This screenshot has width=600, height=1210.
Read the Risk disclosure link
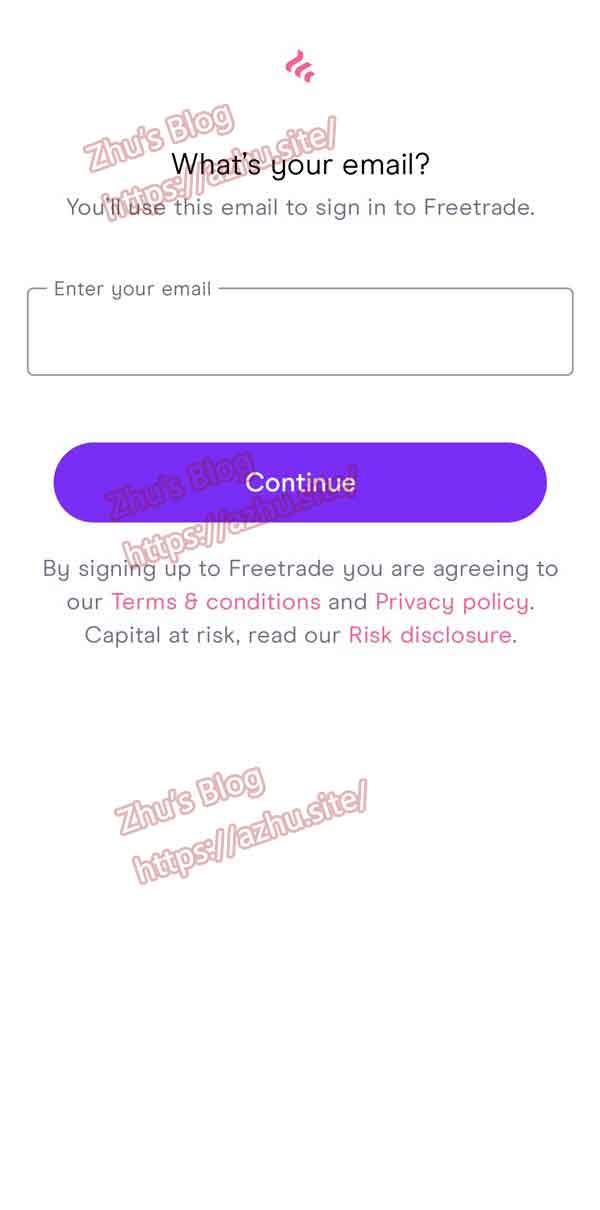coord(429,634)
